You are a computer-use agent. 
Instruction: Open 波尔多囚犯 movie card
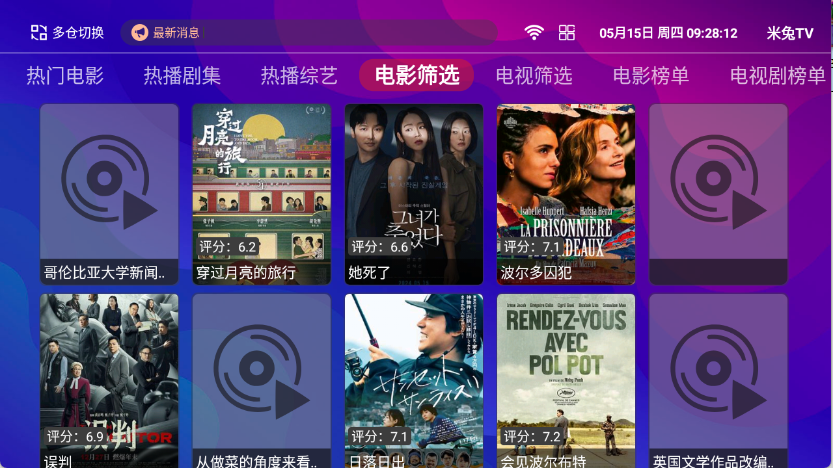point(565,194)
